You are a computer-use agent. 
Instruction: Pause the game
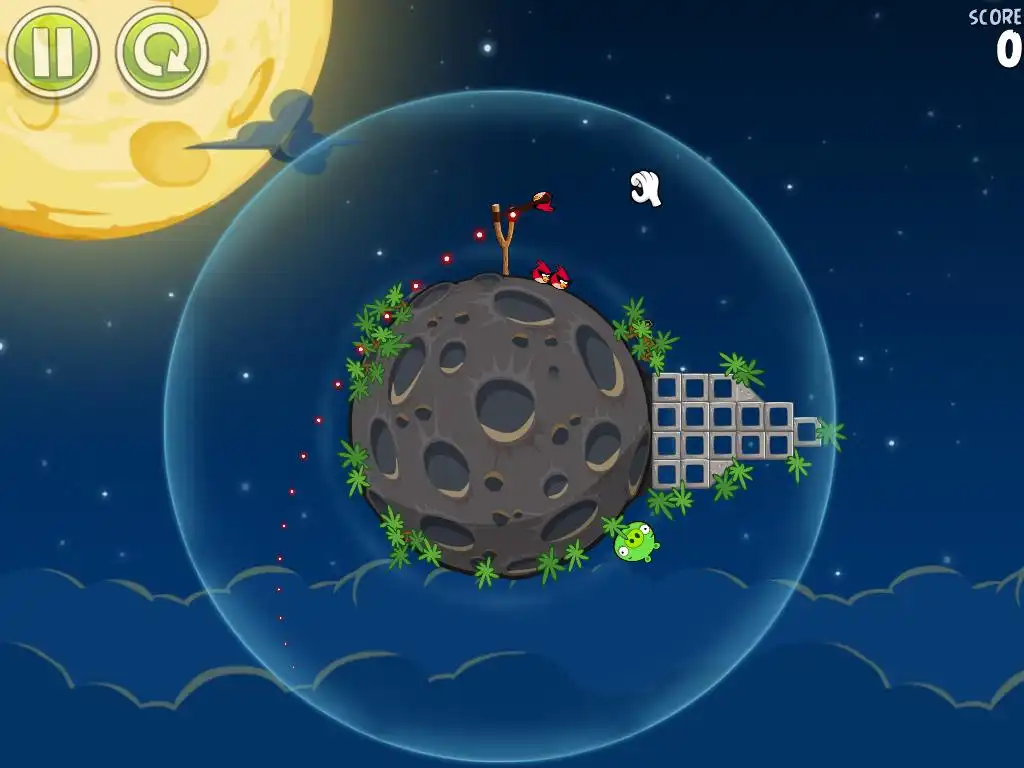point(52,51)
